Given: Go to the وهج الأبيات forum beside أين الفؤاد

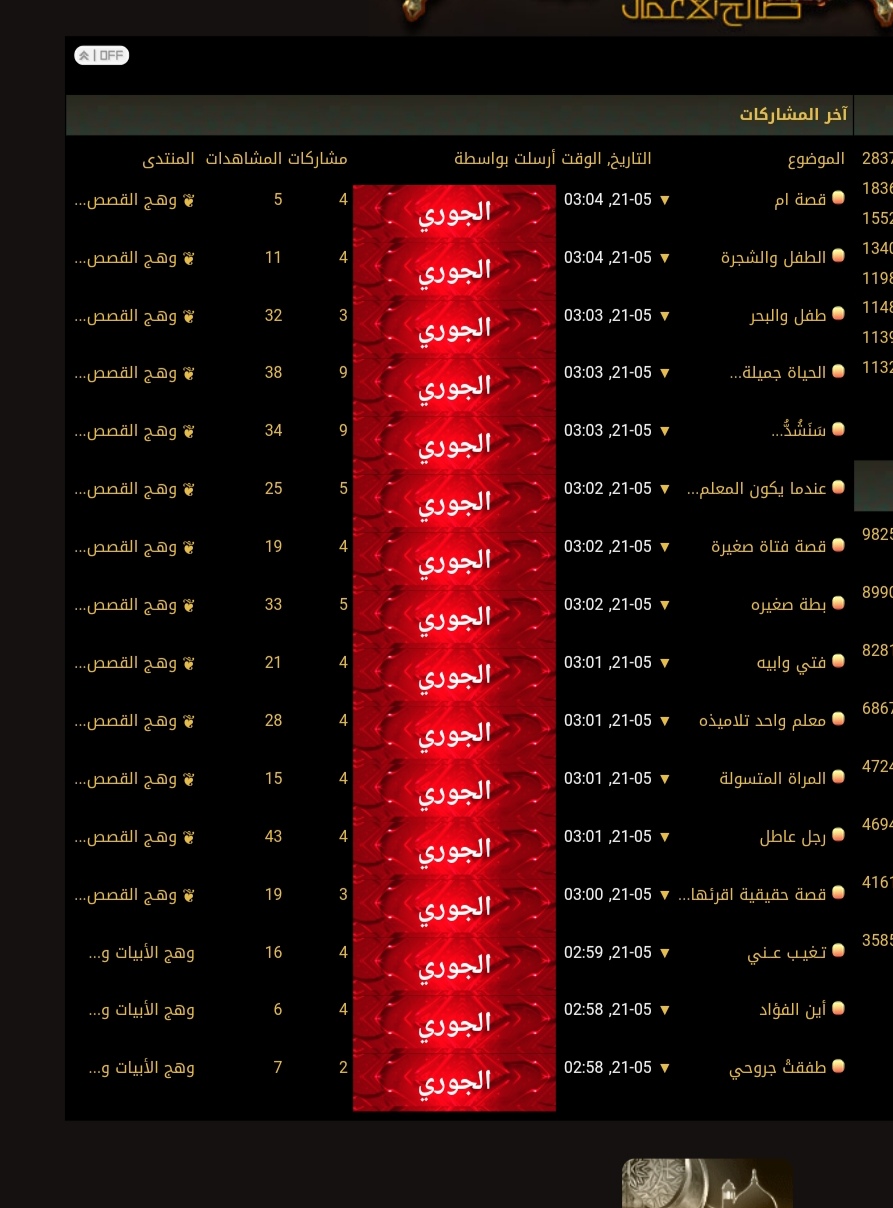Looking at the screenshot, I should coord(142,1010).
